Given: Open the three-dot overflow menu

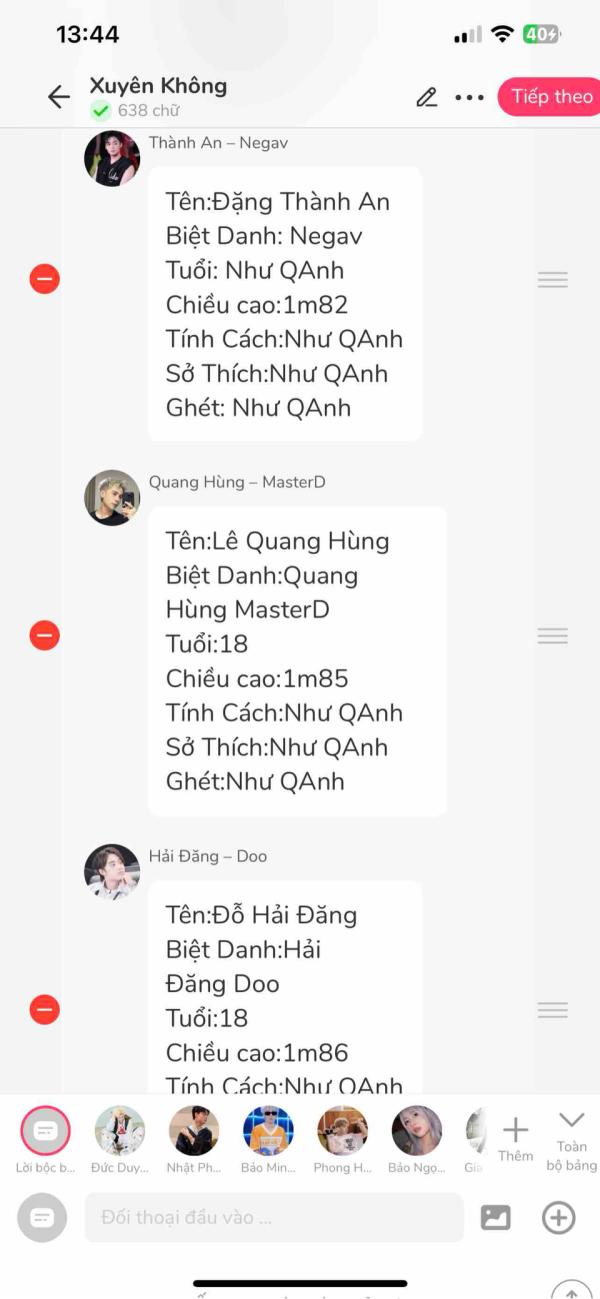Looking at the screenshot, I should tap(469, 97).
